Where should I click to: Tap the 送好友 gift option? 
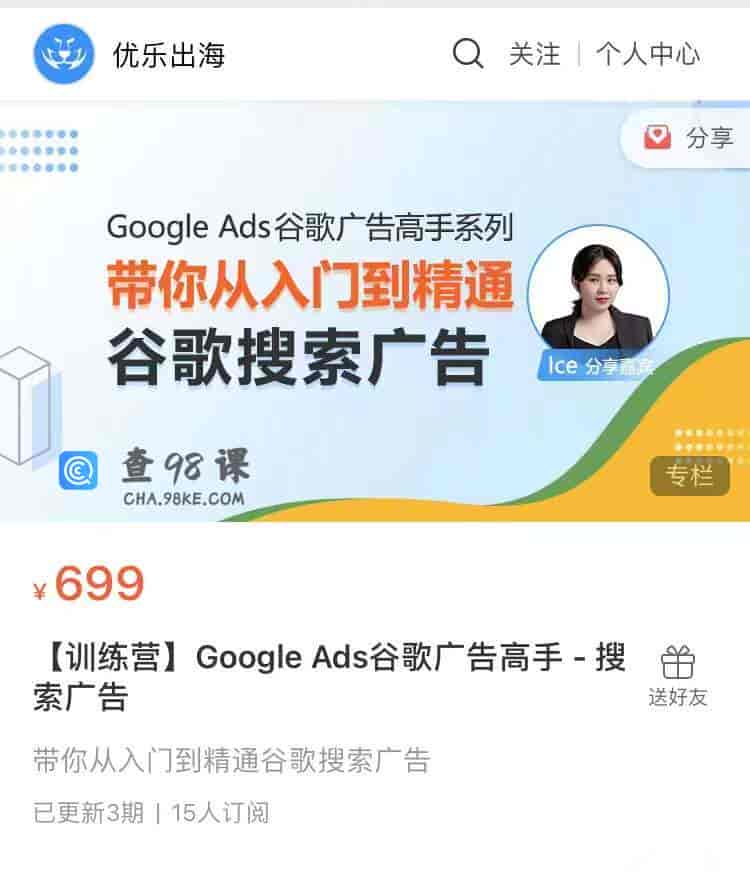680,699
